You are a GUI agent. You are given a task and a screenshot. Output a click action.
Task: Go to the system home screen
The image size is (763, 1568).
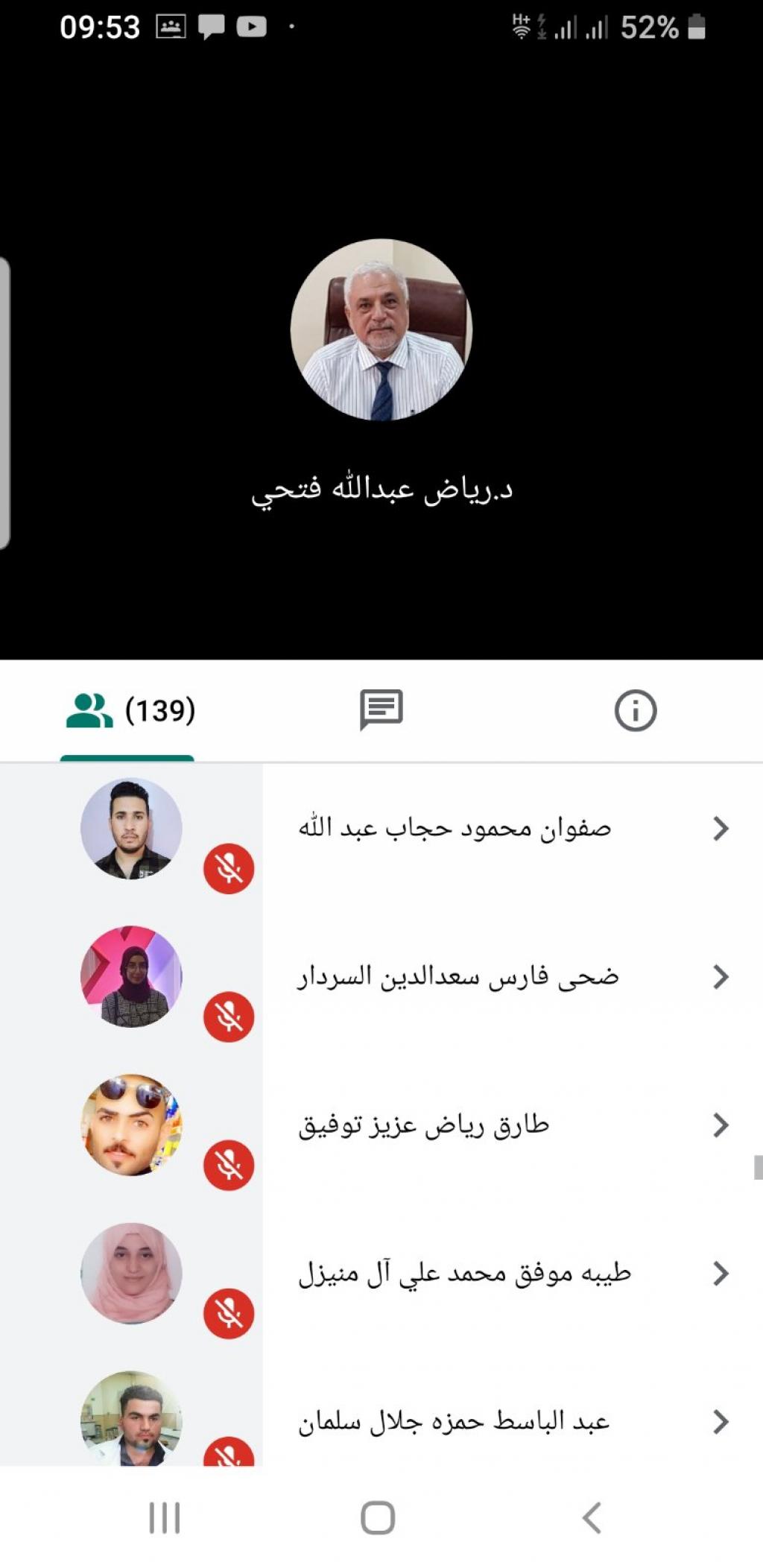tap(378, 1517)
